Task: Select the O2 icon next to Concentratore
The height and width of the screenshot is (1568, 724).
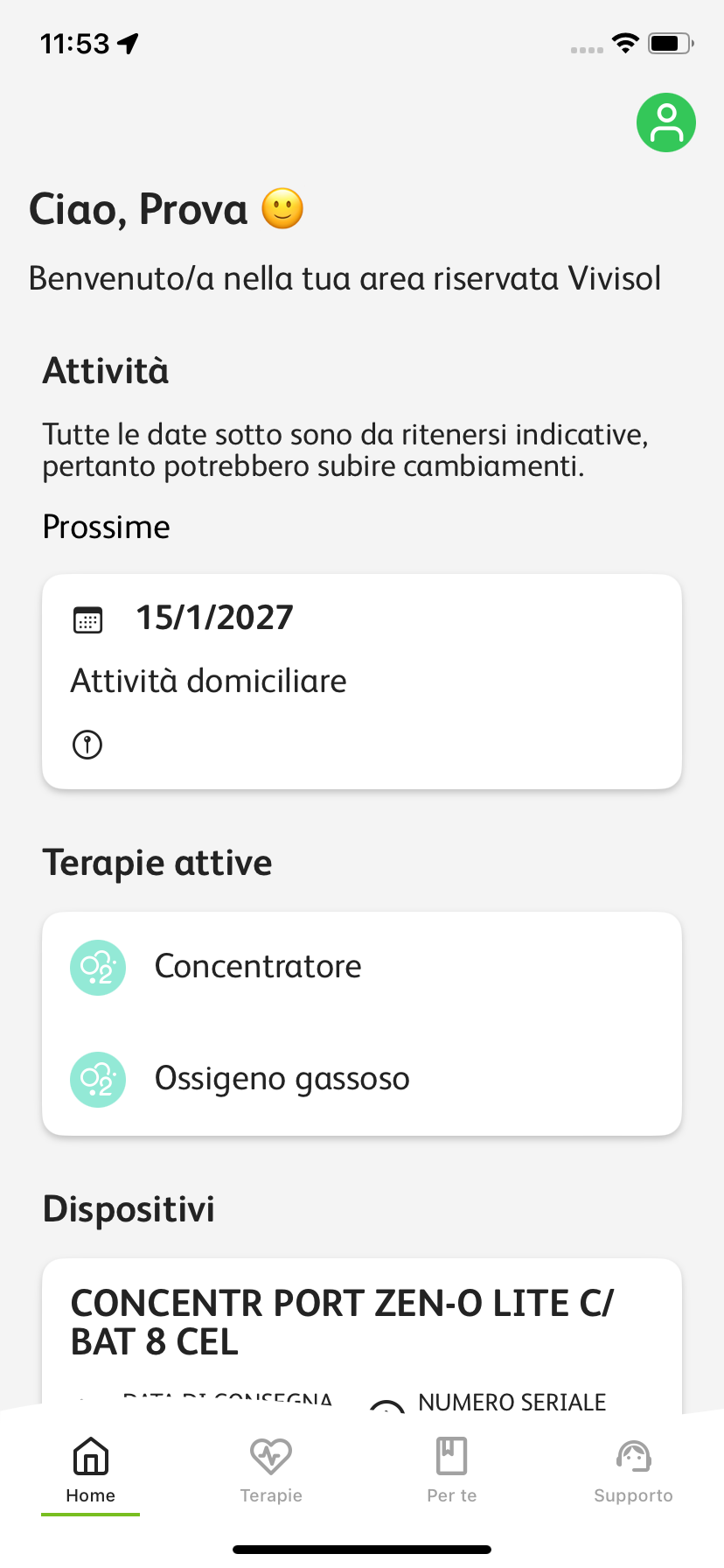Action: pyautogui.click(x=97, y=967)
